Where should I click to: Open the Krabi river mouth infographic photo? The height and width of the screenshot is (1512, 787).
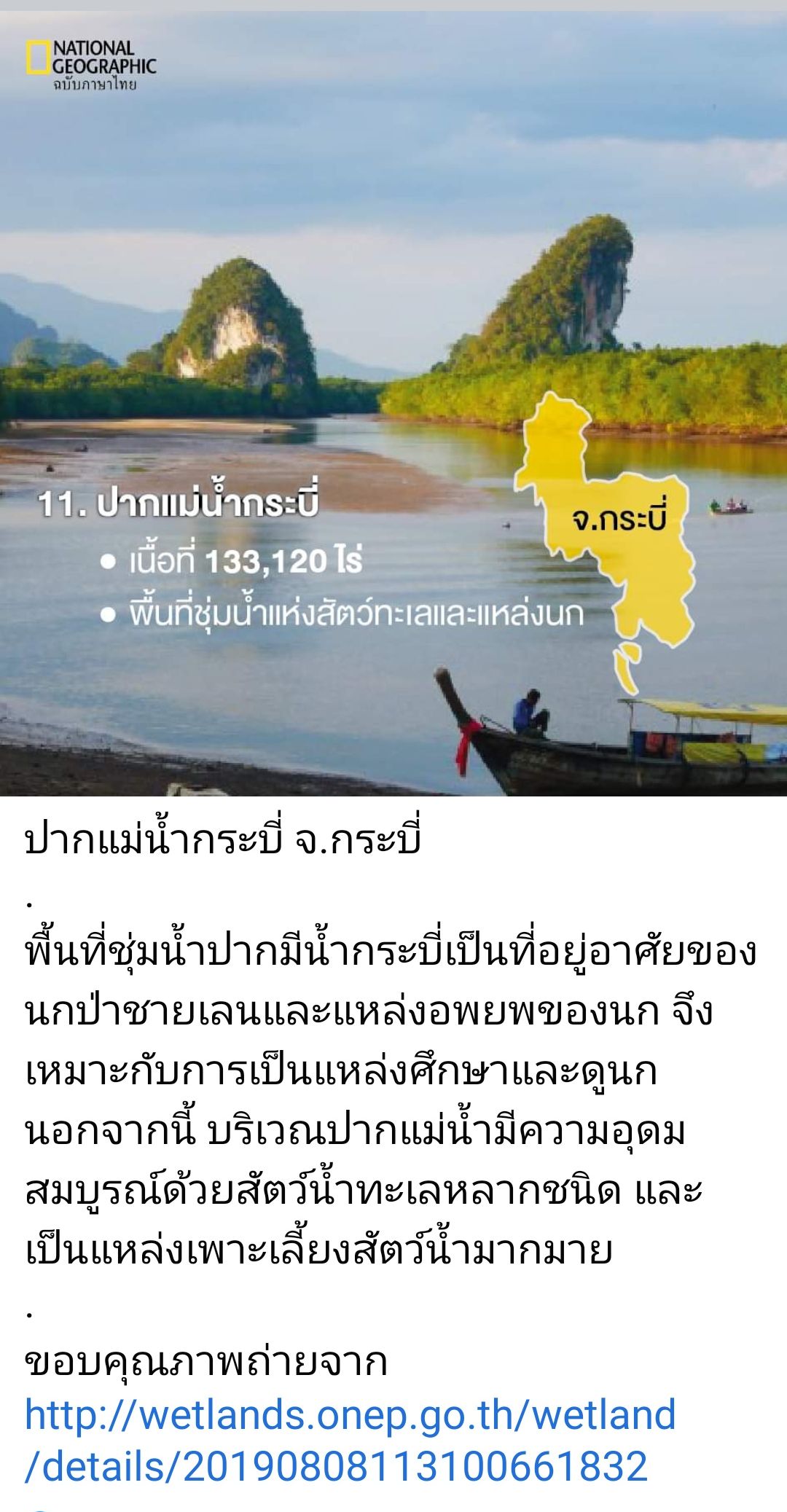pyautogui.click(x=393, y=403)
